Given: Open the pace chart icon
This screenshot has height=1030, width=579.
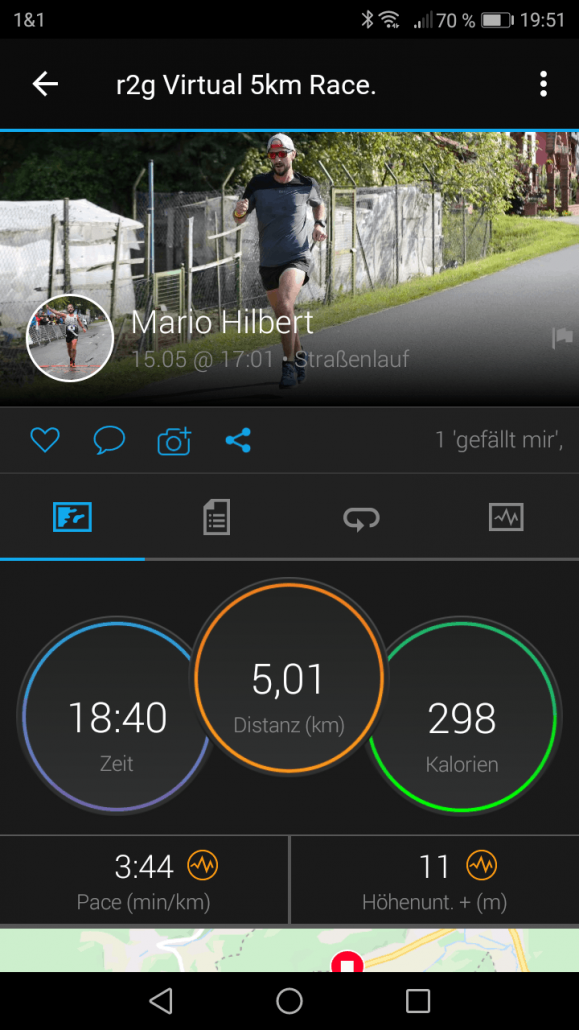Looking at the screenshot, I should [x=202, y=866].
